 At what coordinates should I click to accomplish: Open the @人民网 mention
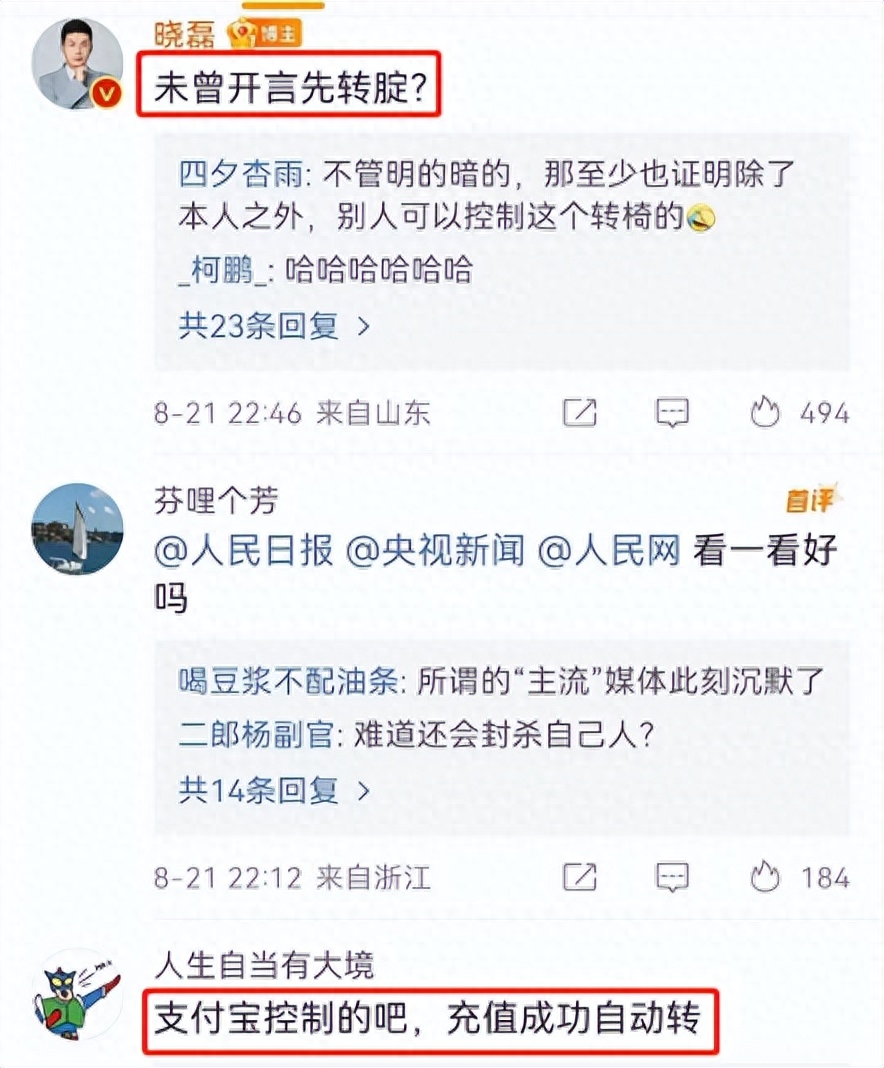pos(608,551)
